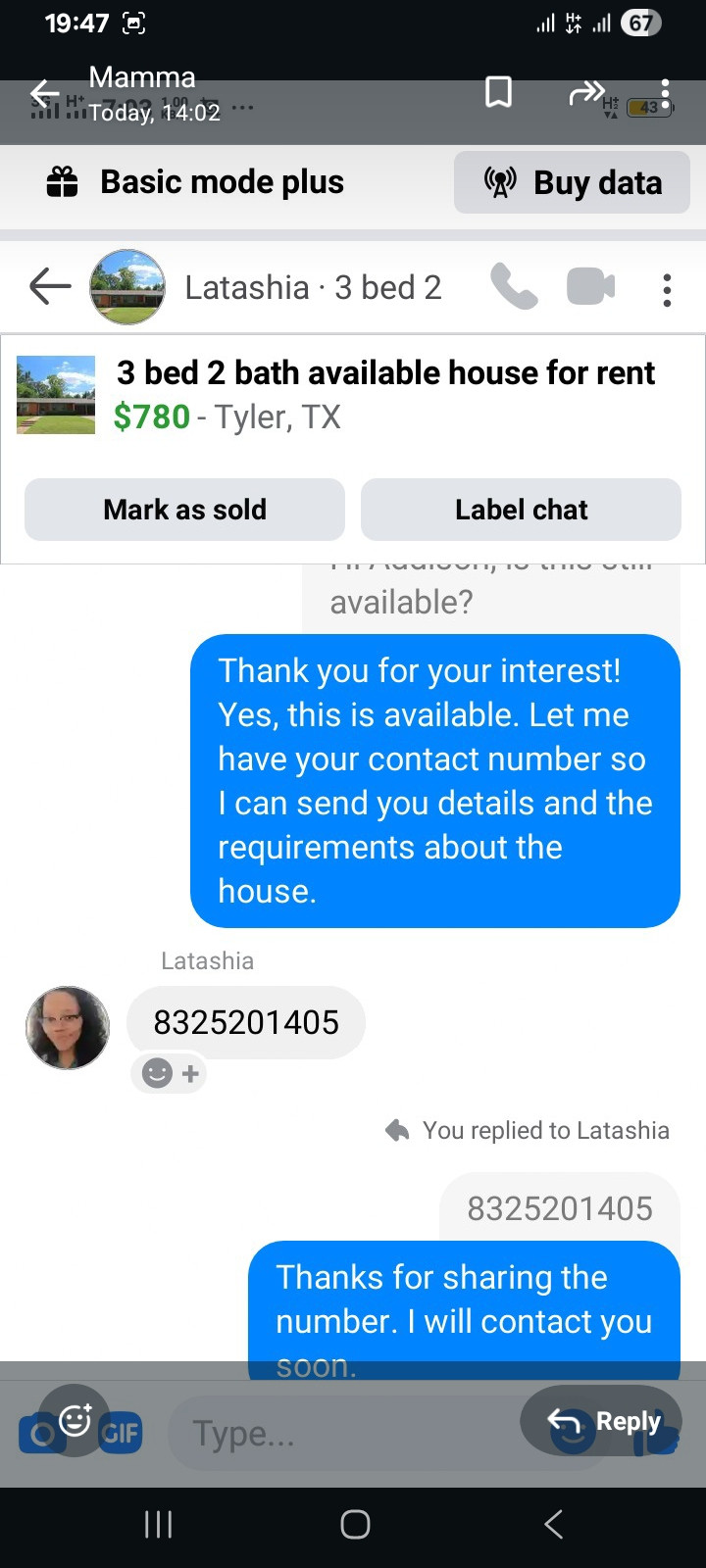Open the recent apps view
Viewport: 706px width, 1568px height.
click(158, 1524)
